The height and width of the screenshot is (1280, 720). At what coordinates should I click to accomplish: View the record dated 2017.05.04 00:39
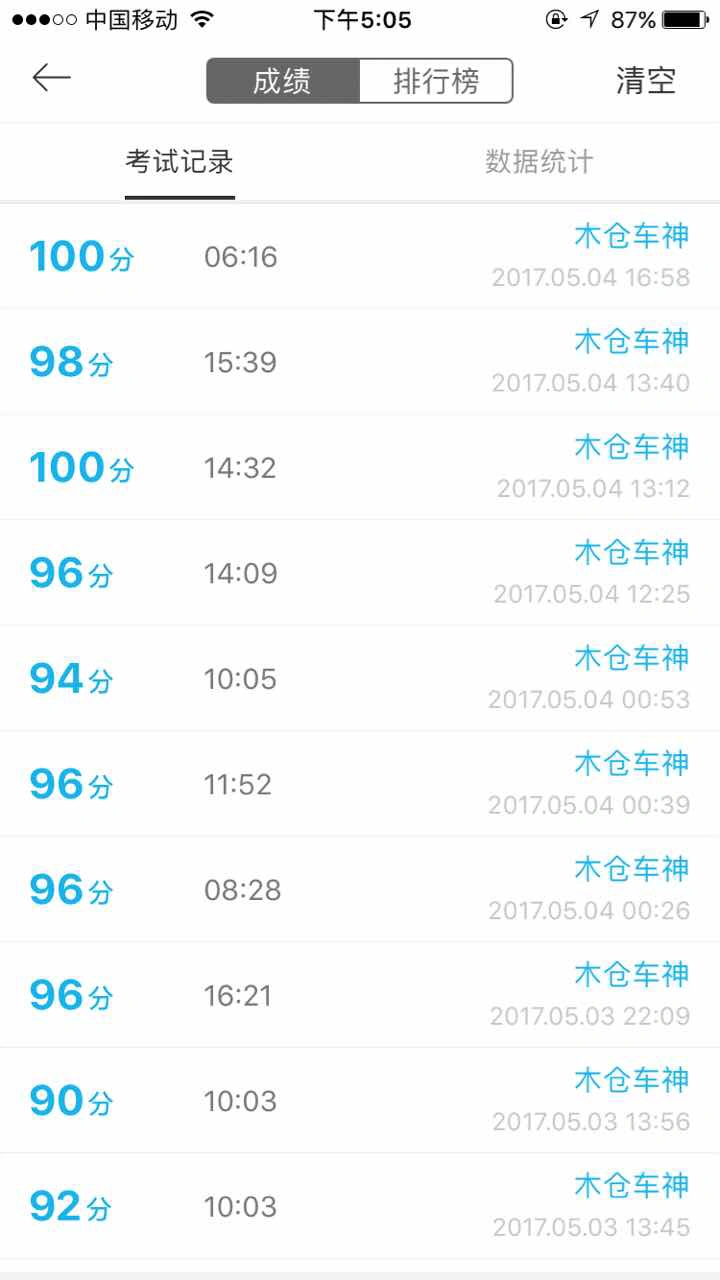tap(360, 784)
